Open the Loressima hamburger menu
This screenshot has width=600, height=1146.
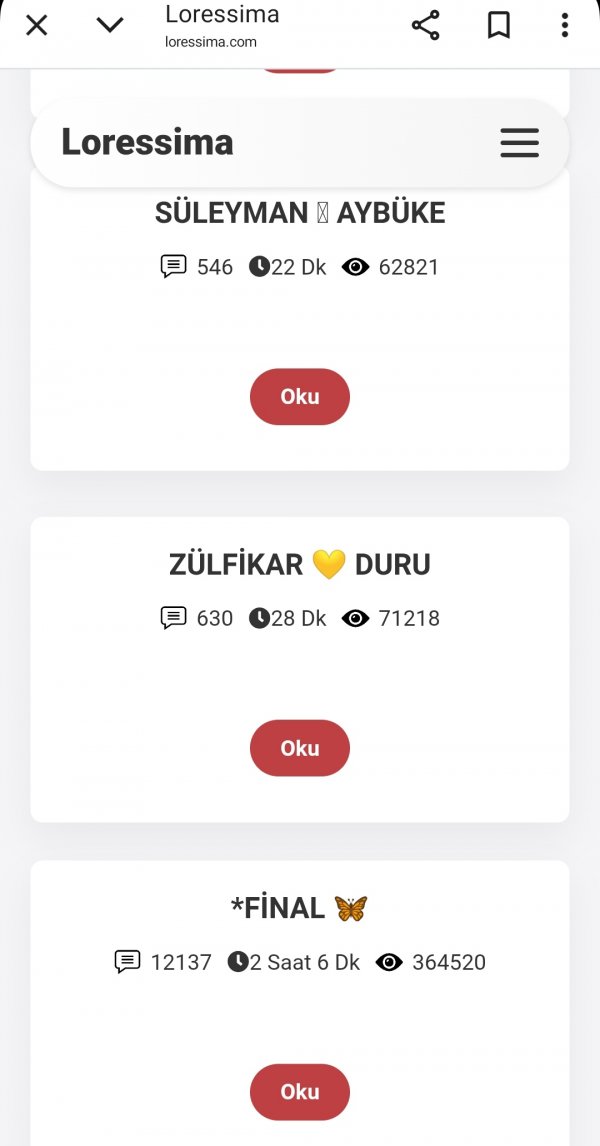click(x=520, y=143)
